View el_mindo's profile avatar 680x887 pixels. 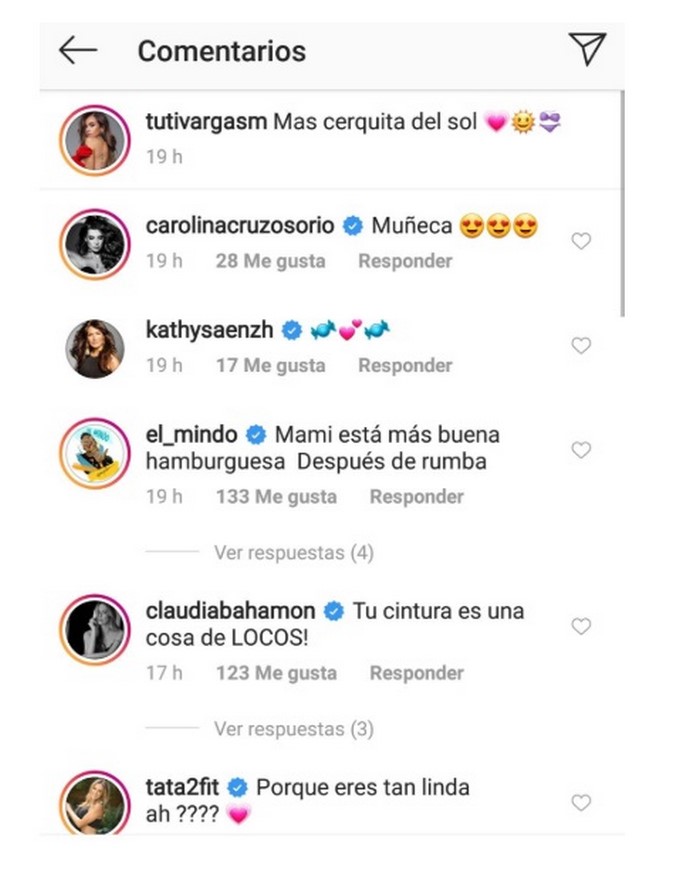(95, 453)
